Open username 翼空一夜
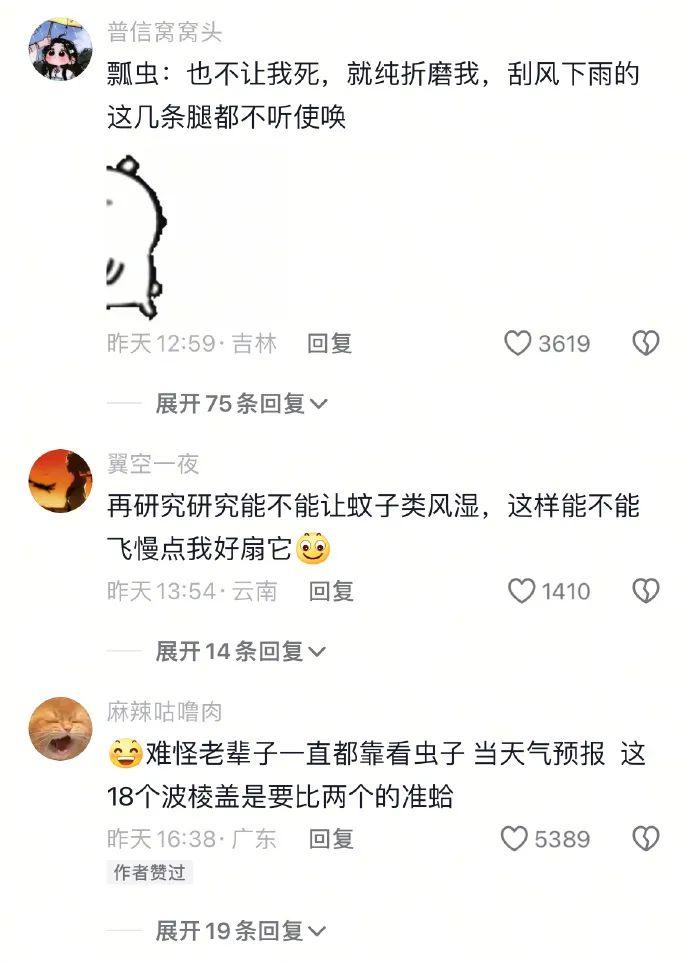The width and height of the screenshot is (690, 964). coord(153,464)
